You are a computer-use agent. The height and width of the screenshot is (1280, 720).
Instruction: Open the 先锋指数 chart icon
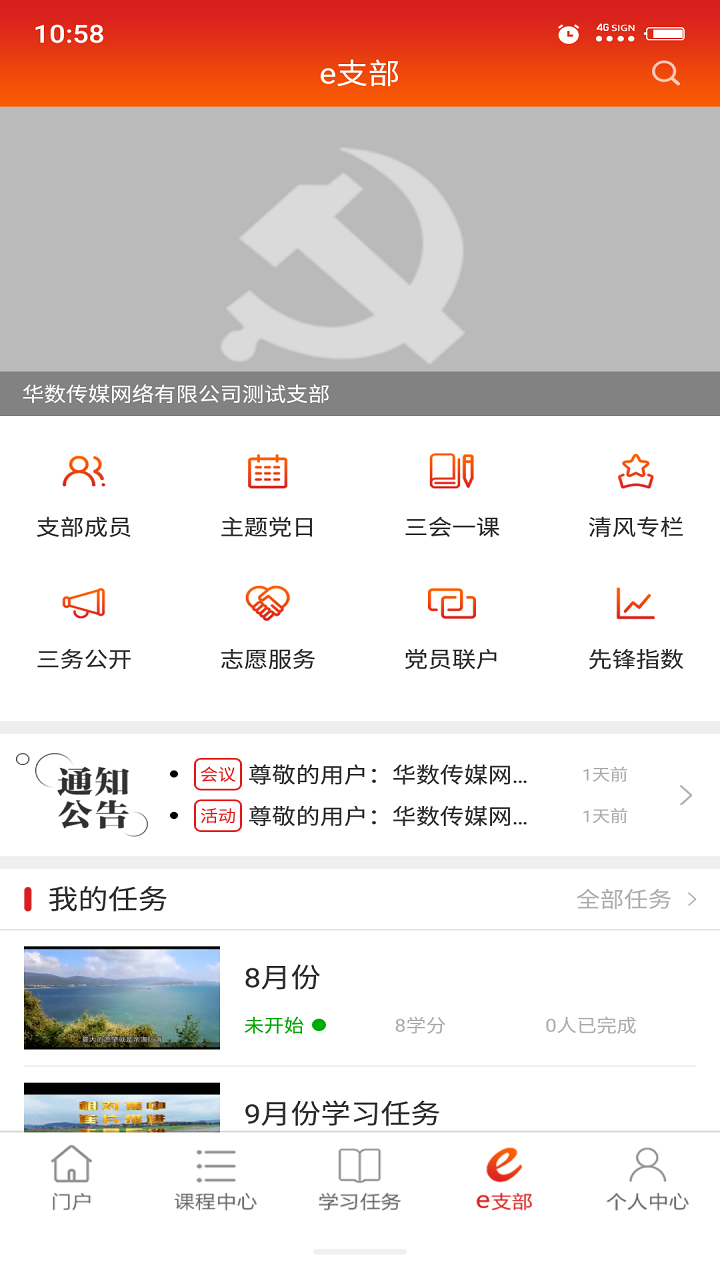pos(634,603)
